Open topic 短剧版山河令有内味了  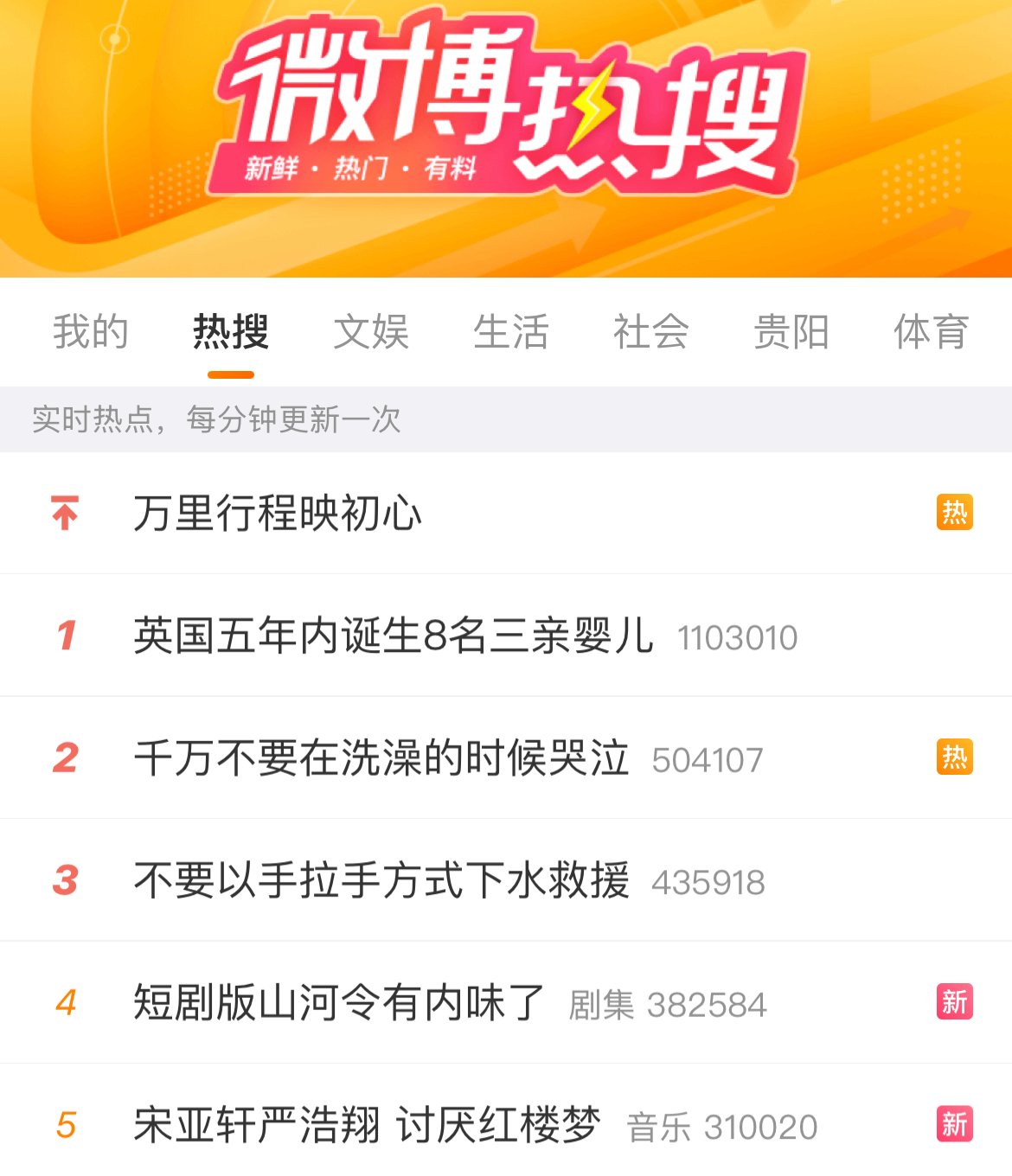coord(339,1003)
